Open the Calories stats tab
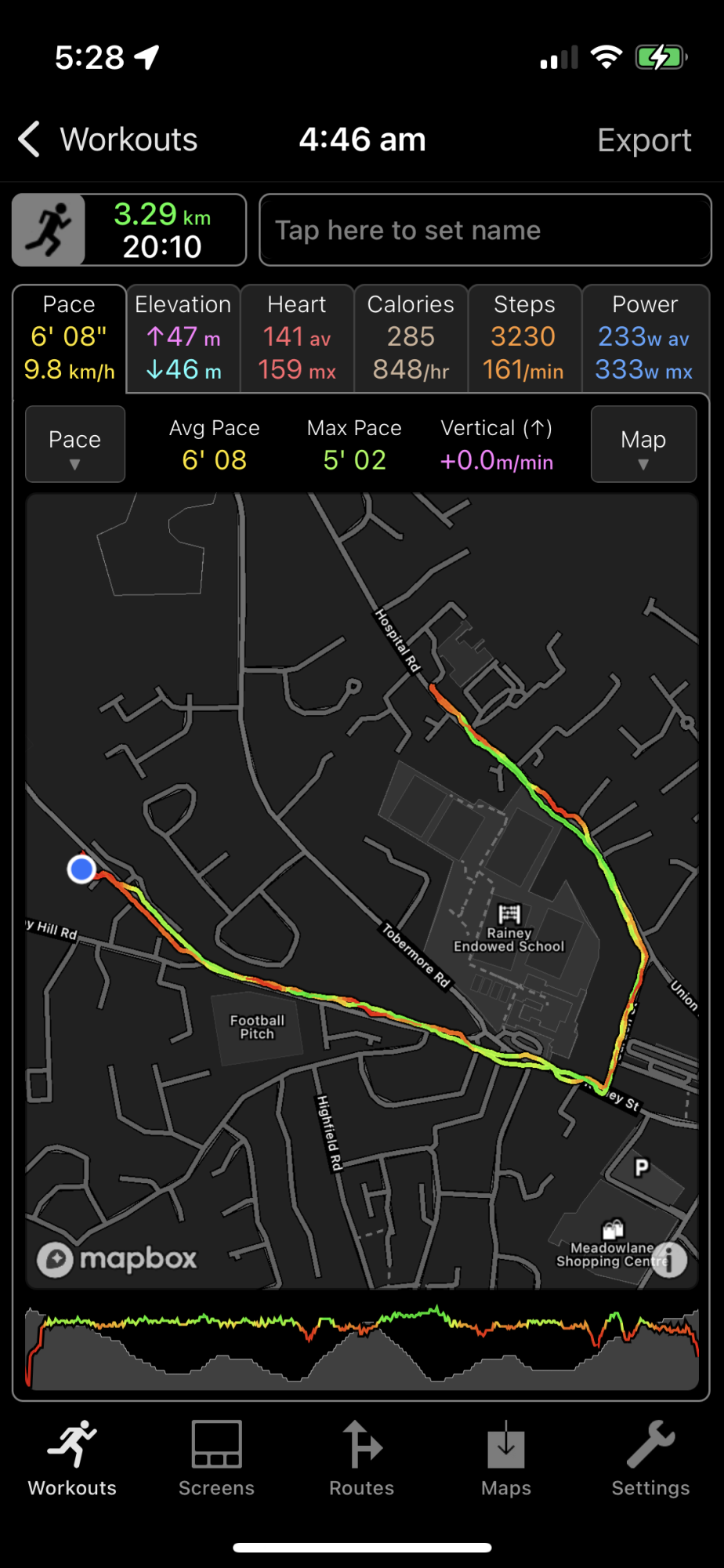 [411, 338]
